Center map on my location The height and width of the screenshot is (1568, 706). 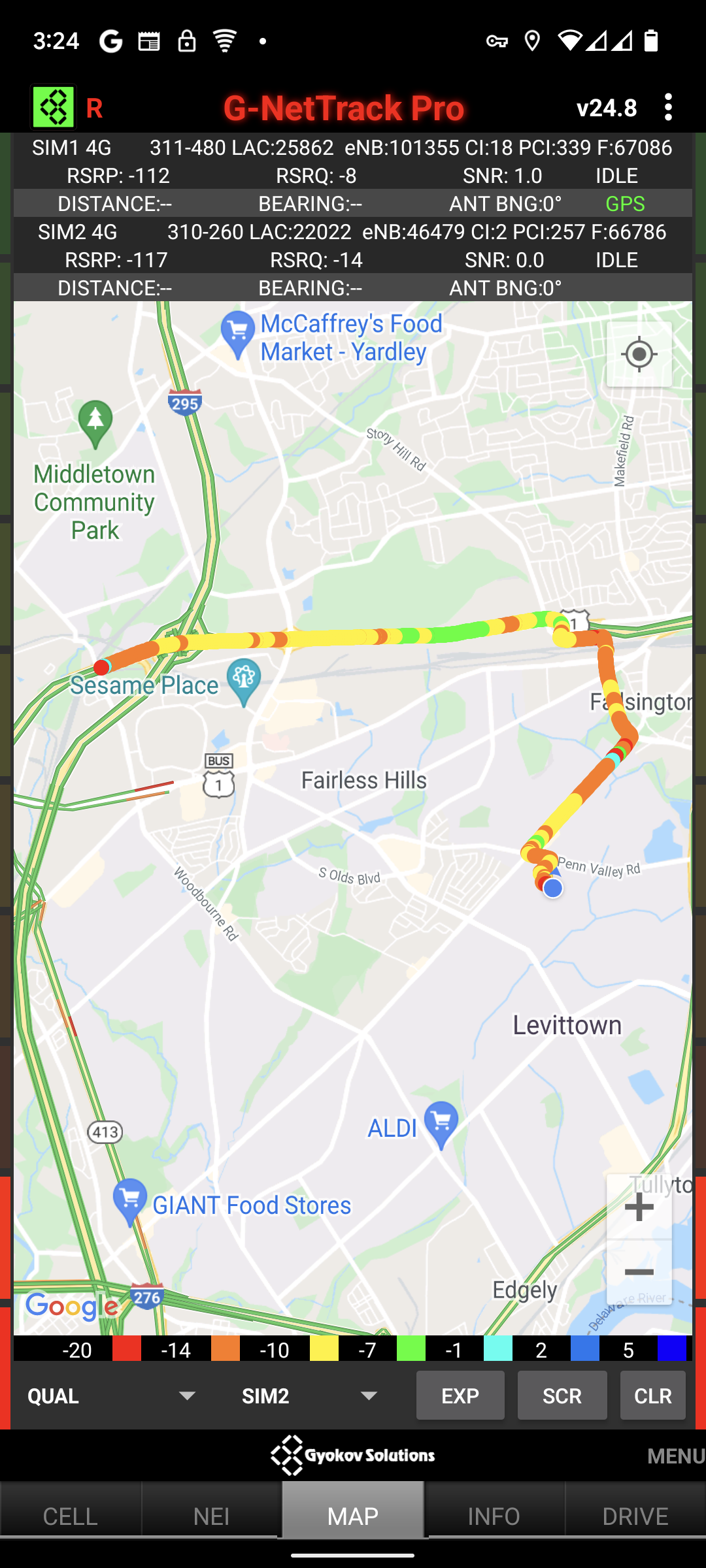tap(639, 355)
